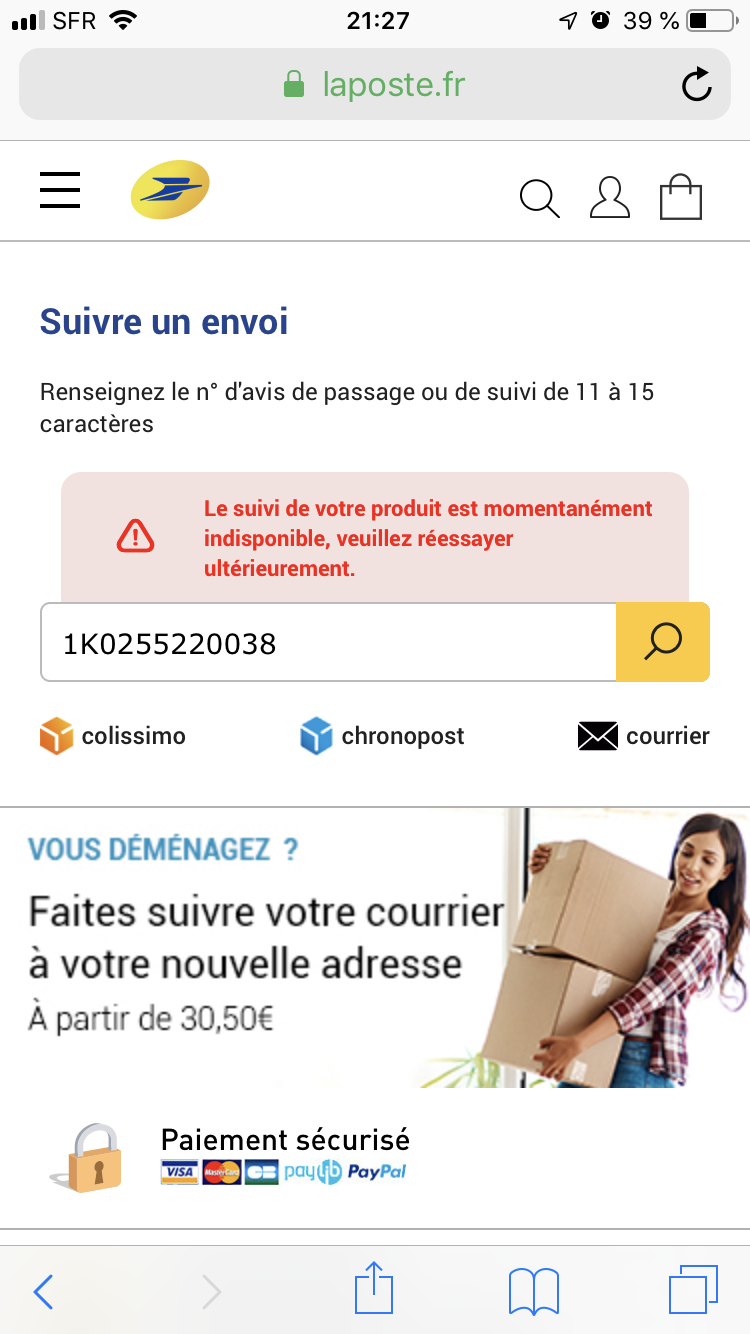Viewport: 750px width, 1334px height.
Task: View the shopping bag
Action: [x=681, y=197]
